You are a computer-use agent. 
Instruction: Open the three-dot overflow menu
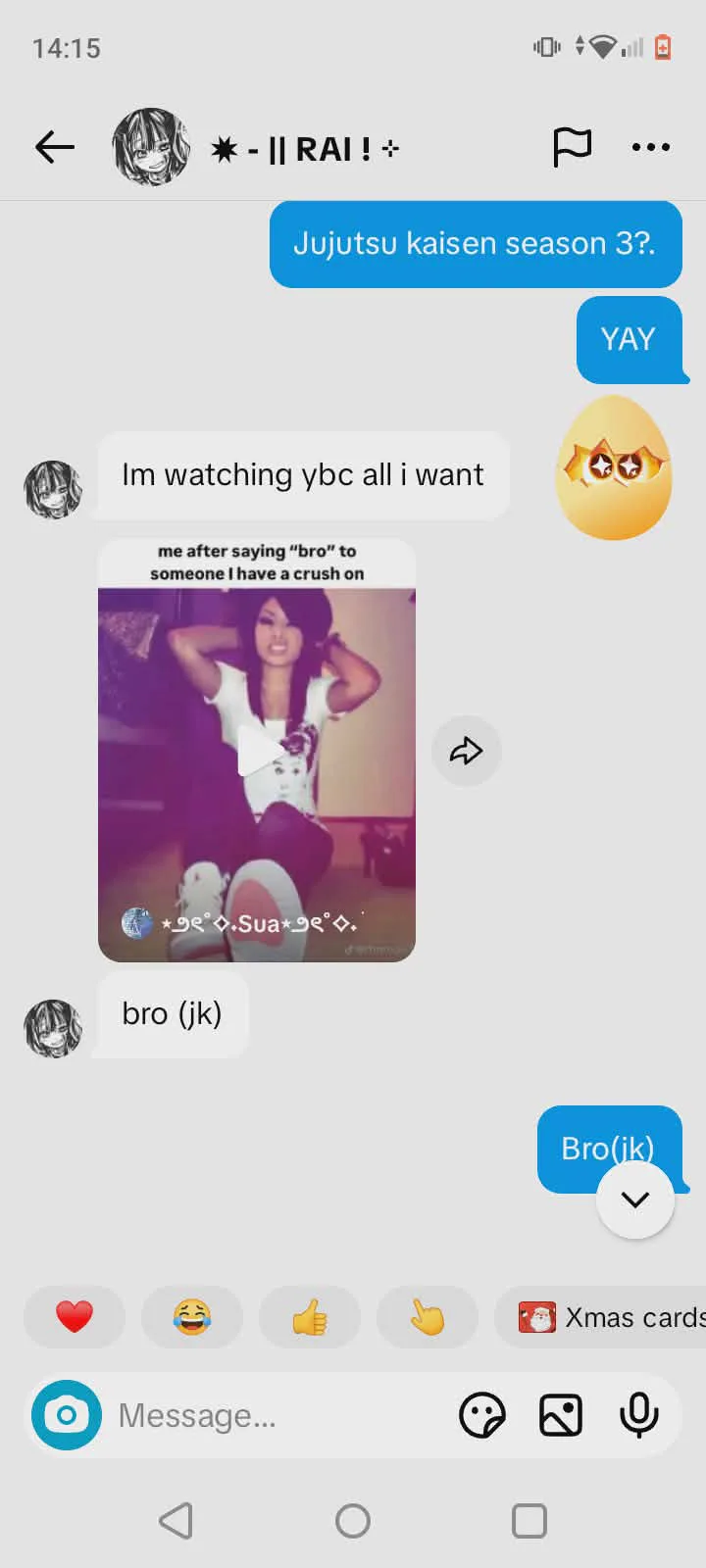[x=651, y=148]
